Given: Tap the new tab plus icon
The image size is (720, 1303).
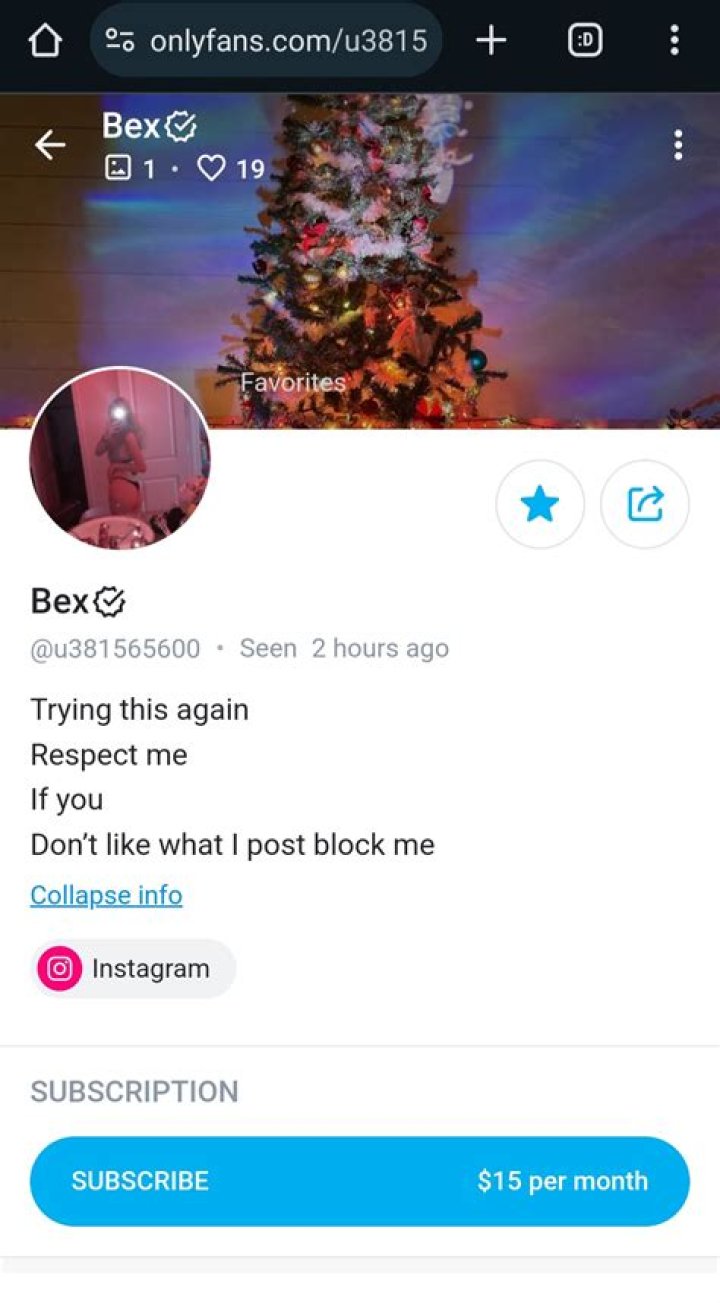Looking at the screenshot, I should (x=489, y=41).
